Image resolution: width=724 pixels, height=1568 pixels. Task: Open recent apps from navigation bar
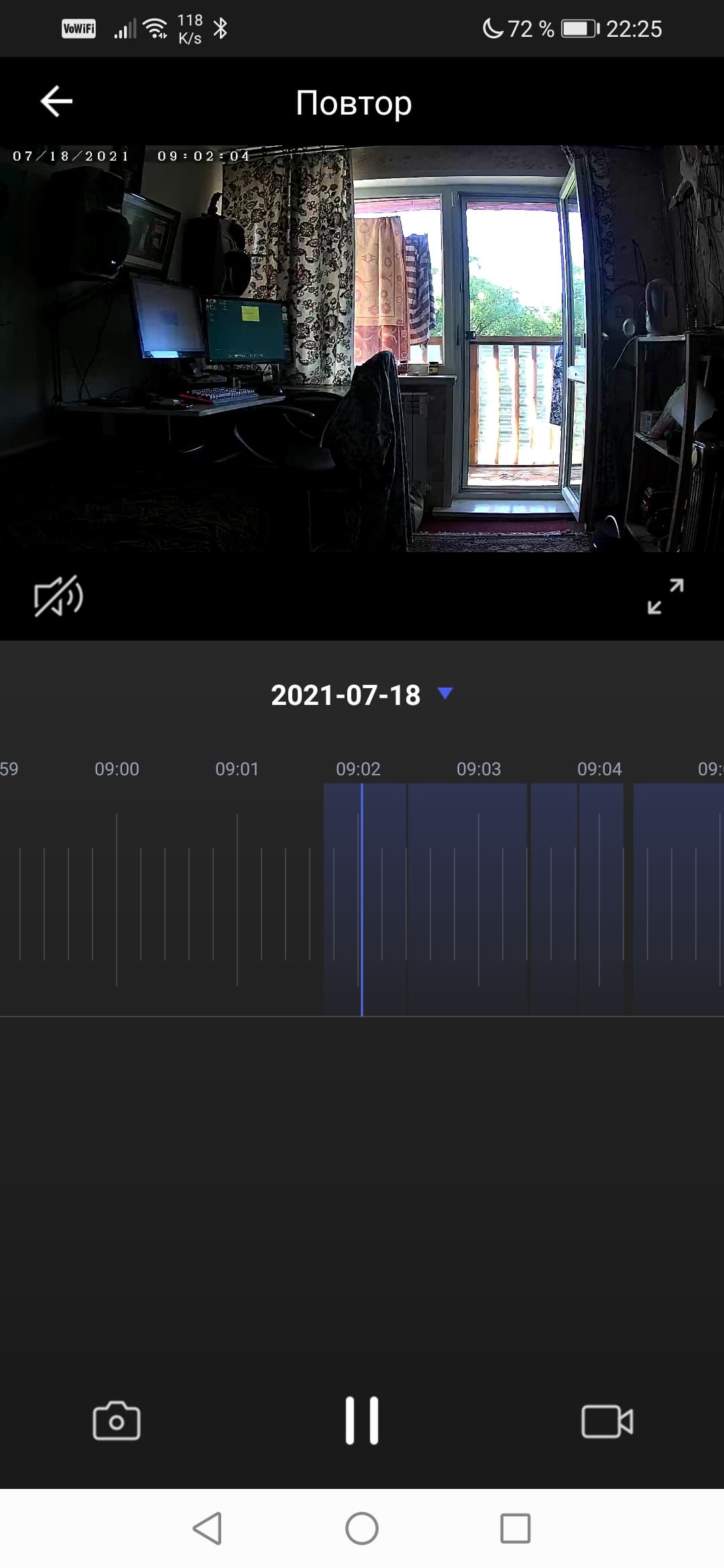click(516, 1529)
